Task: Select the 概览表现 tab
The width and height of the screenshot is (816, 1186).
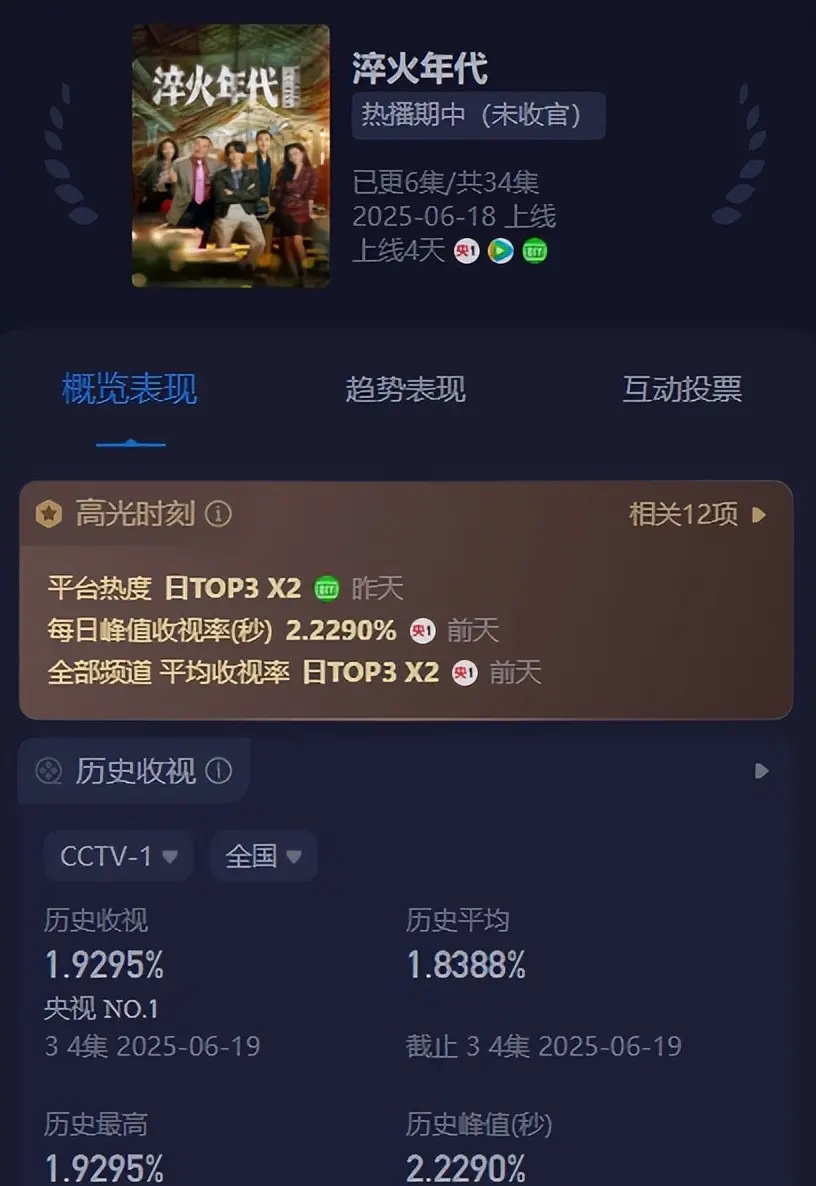Action: click(130, 389)
